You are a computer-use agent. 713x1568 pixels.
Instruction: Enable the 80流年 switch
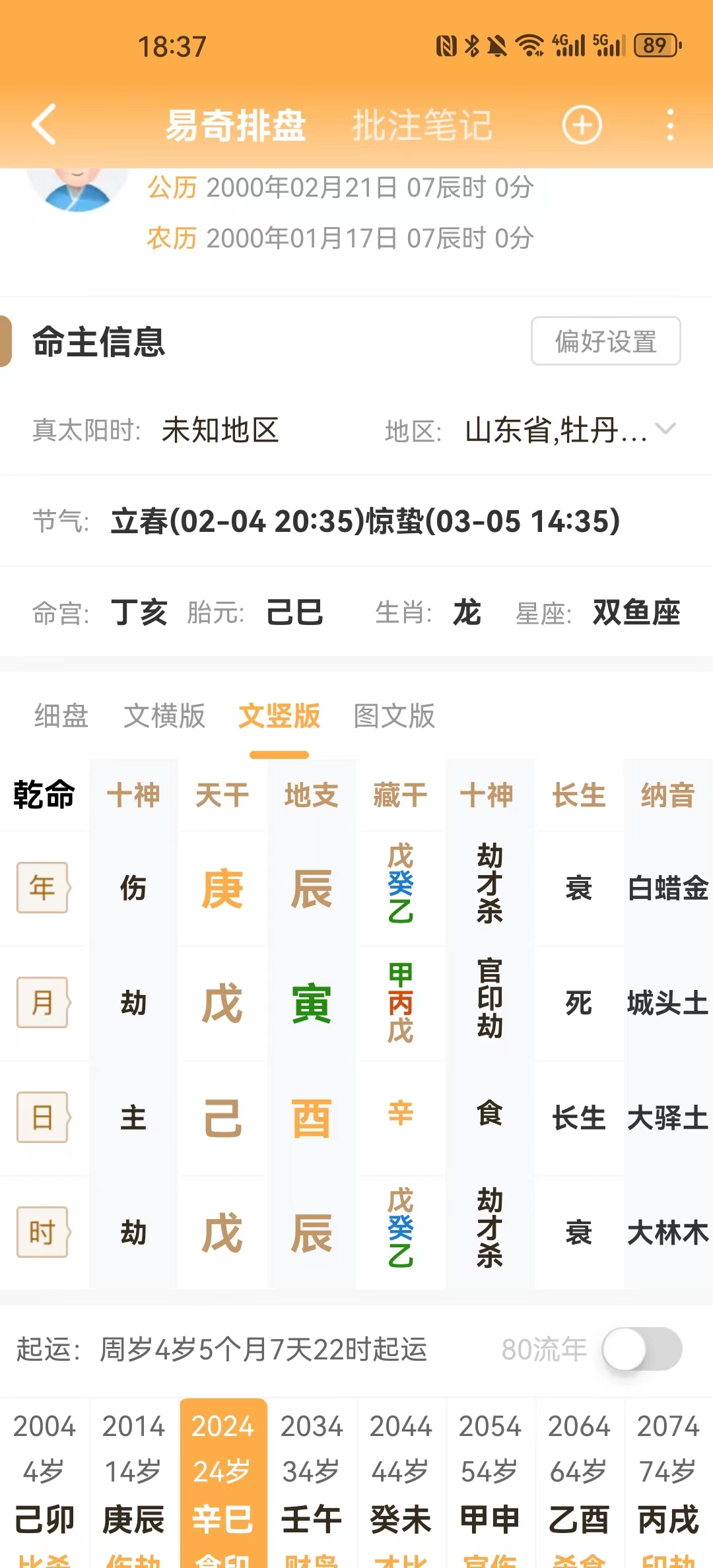641,1350
